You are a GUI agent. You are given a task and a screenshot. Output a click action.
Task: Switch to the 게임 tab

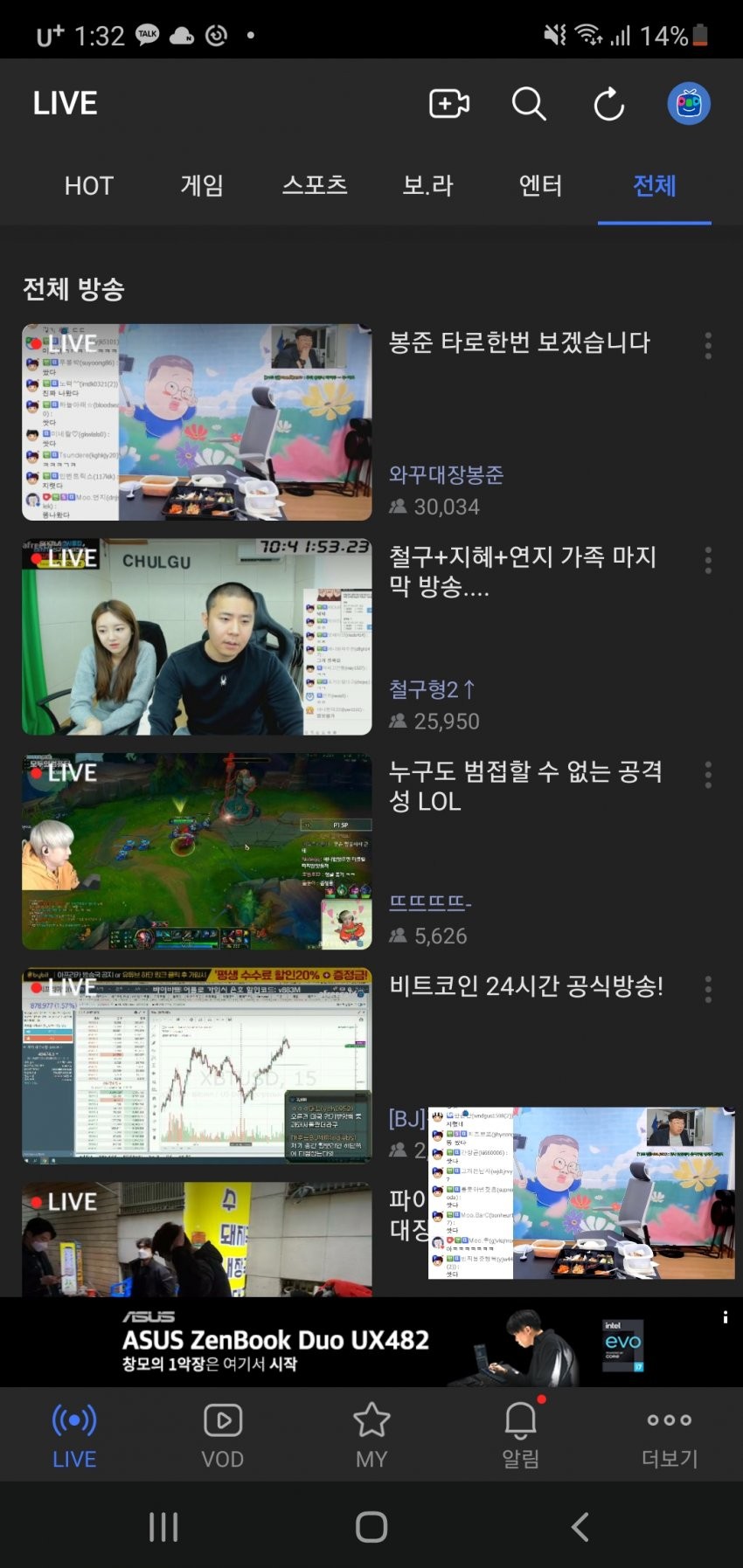click(x=202, y=186)
